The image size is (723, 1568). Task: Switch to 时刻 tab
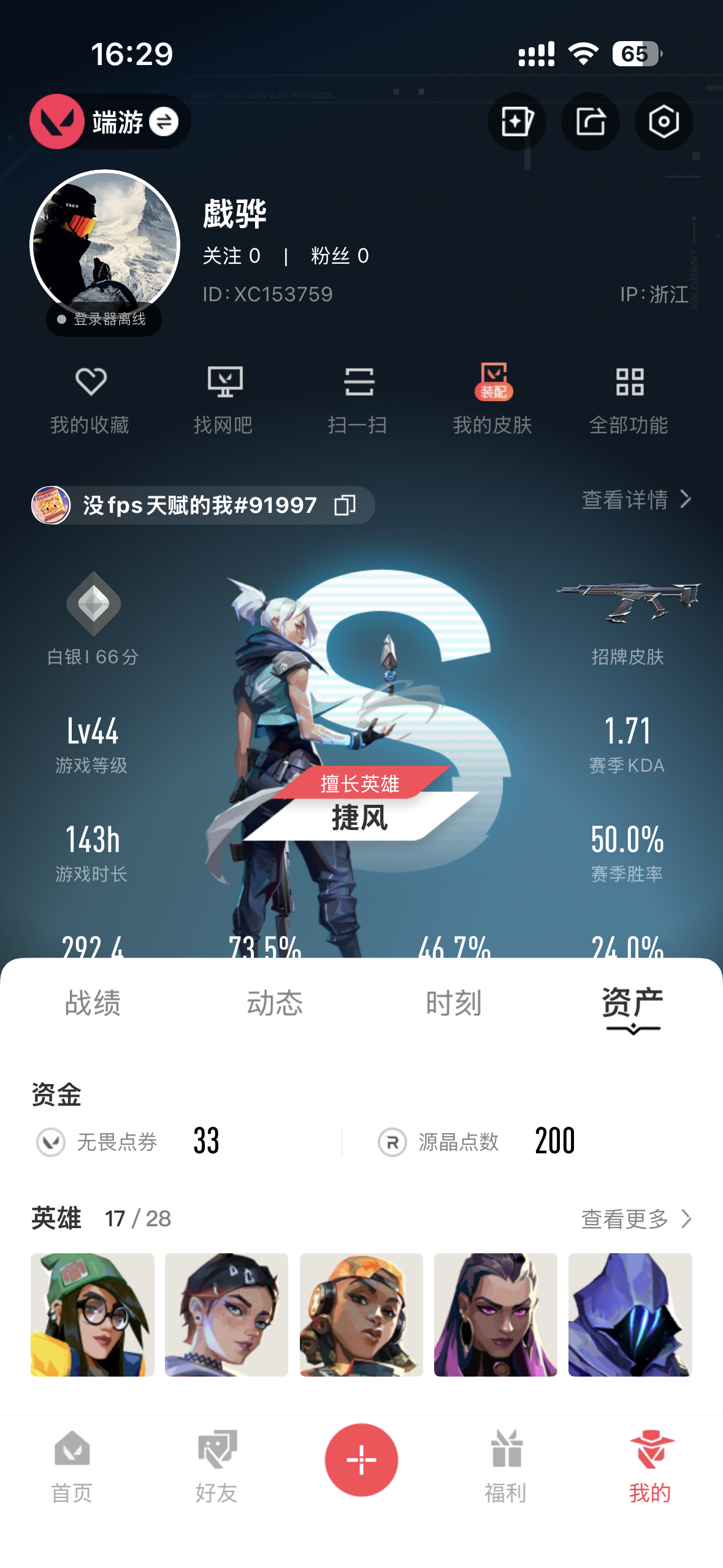tap(454, 1004)
